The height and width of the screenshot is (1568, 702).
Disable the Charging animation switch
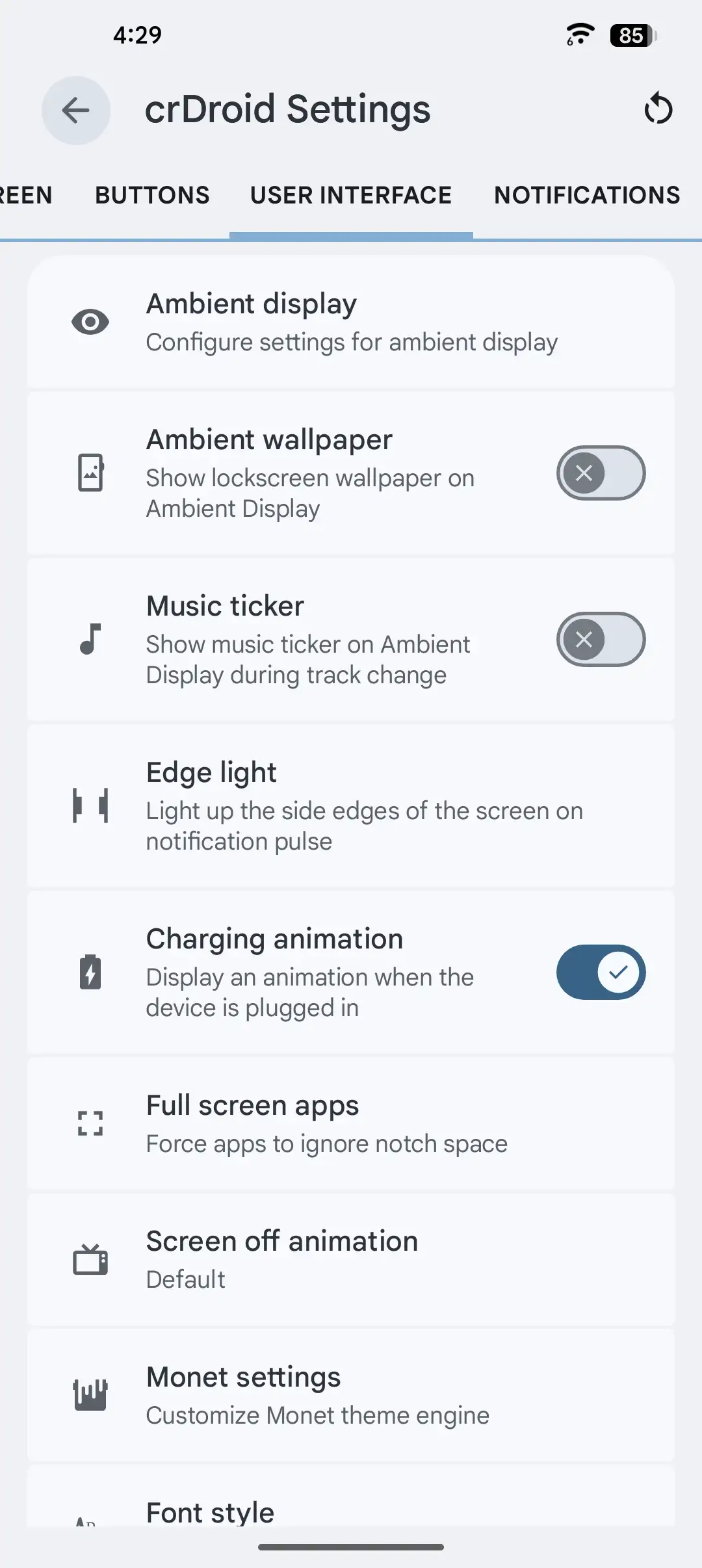click(601, 973)
